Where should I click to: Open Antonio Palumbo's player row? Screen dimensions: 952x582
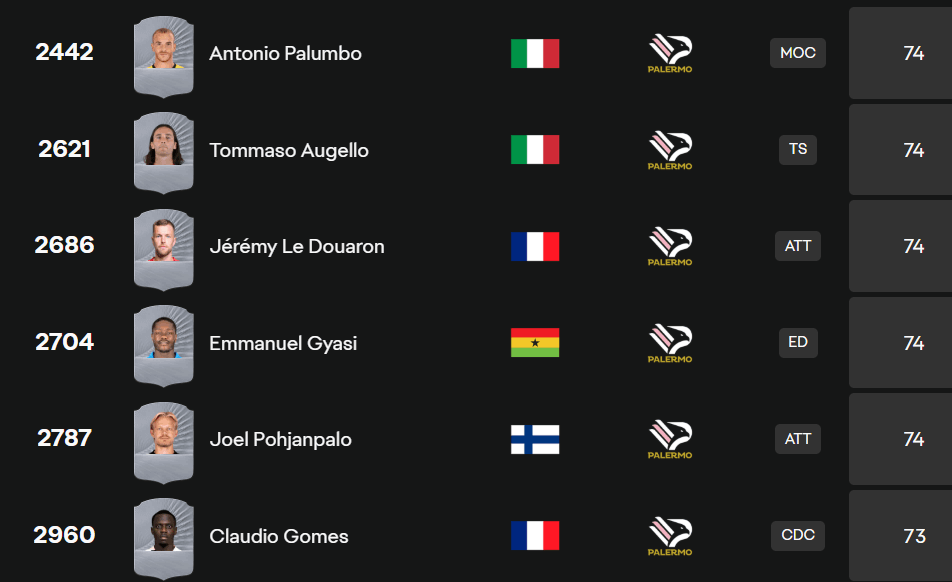285,54
